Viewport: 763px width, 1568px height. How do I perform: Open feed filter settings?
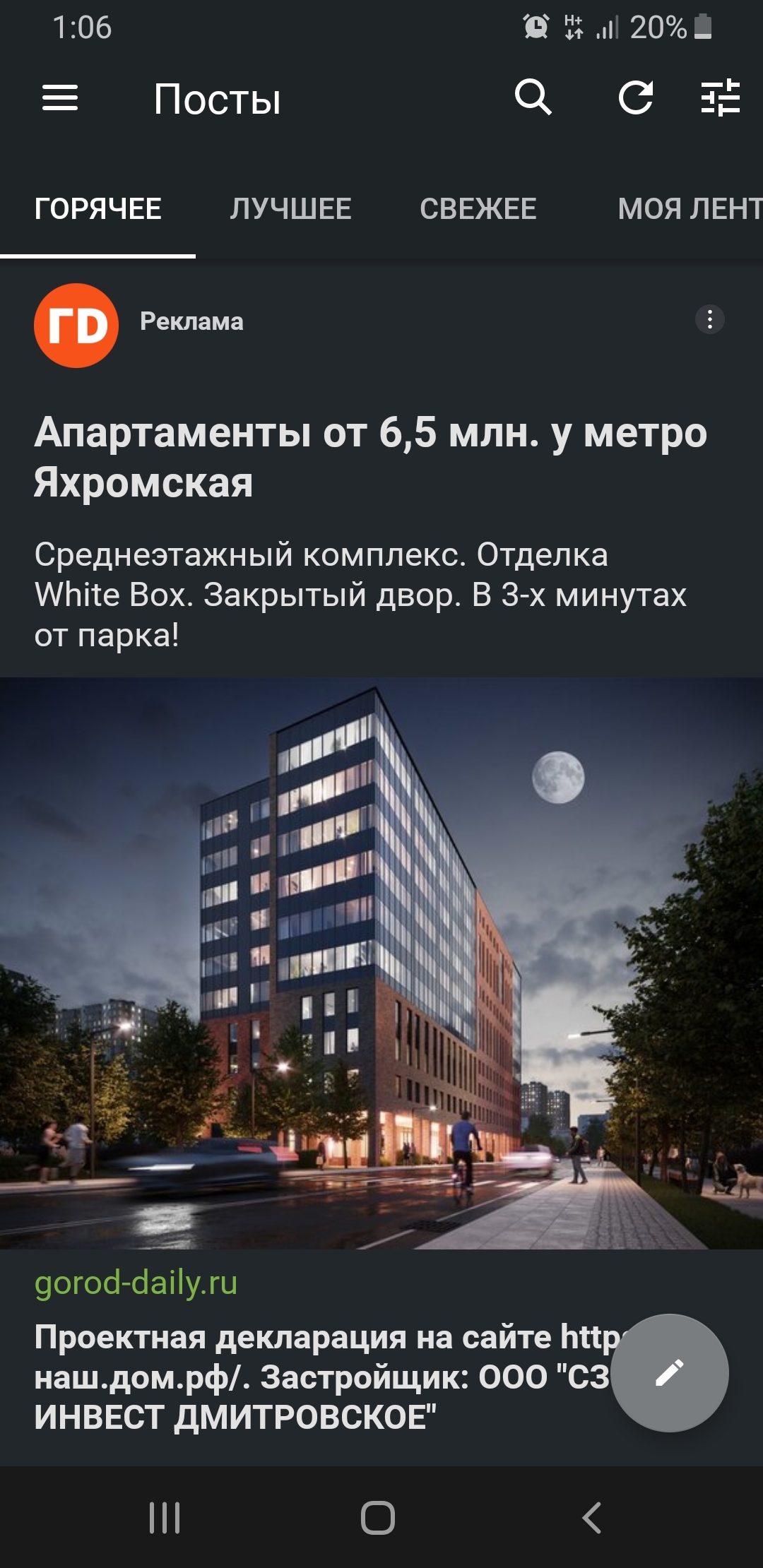pyautogui.click(x=720, y=97)
